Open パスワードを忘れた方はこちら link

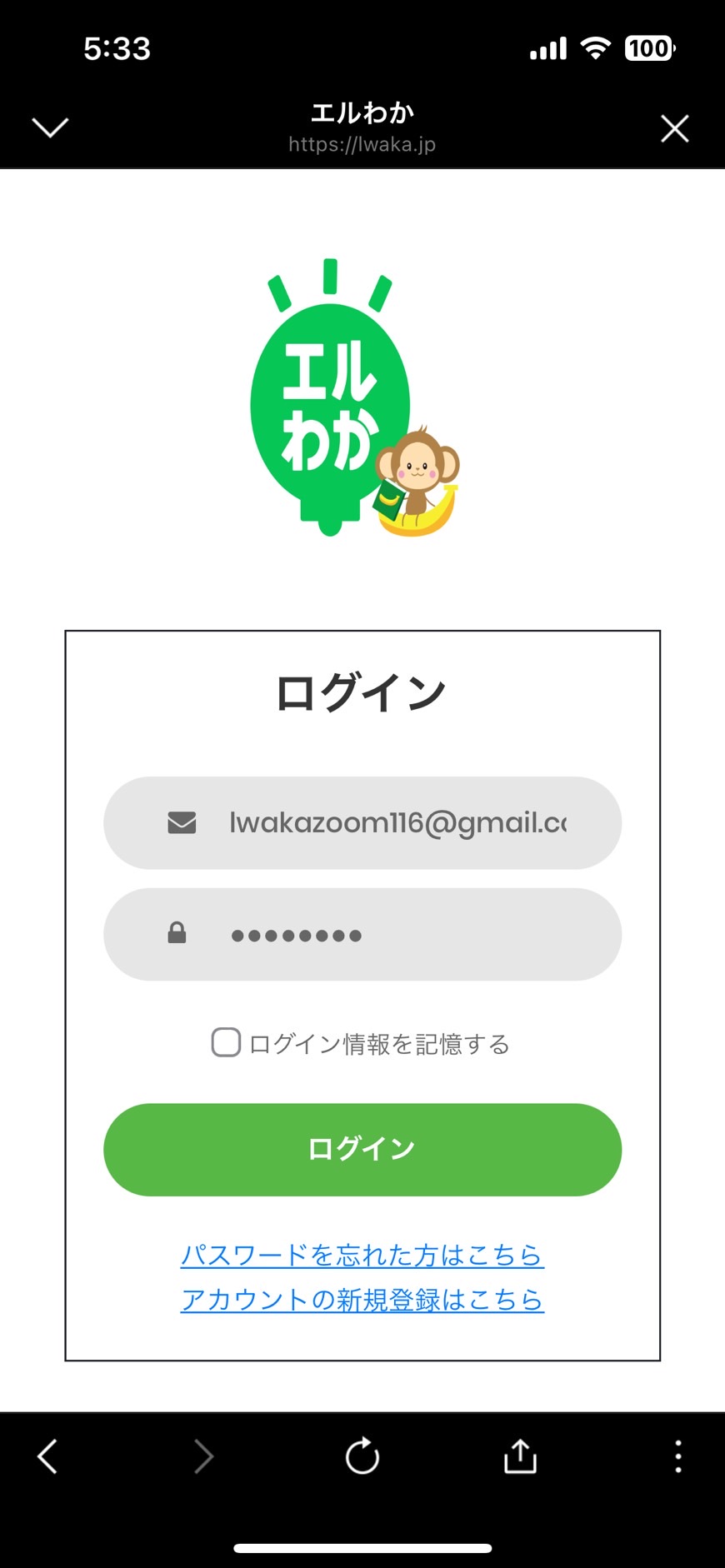pos(362,1255)
